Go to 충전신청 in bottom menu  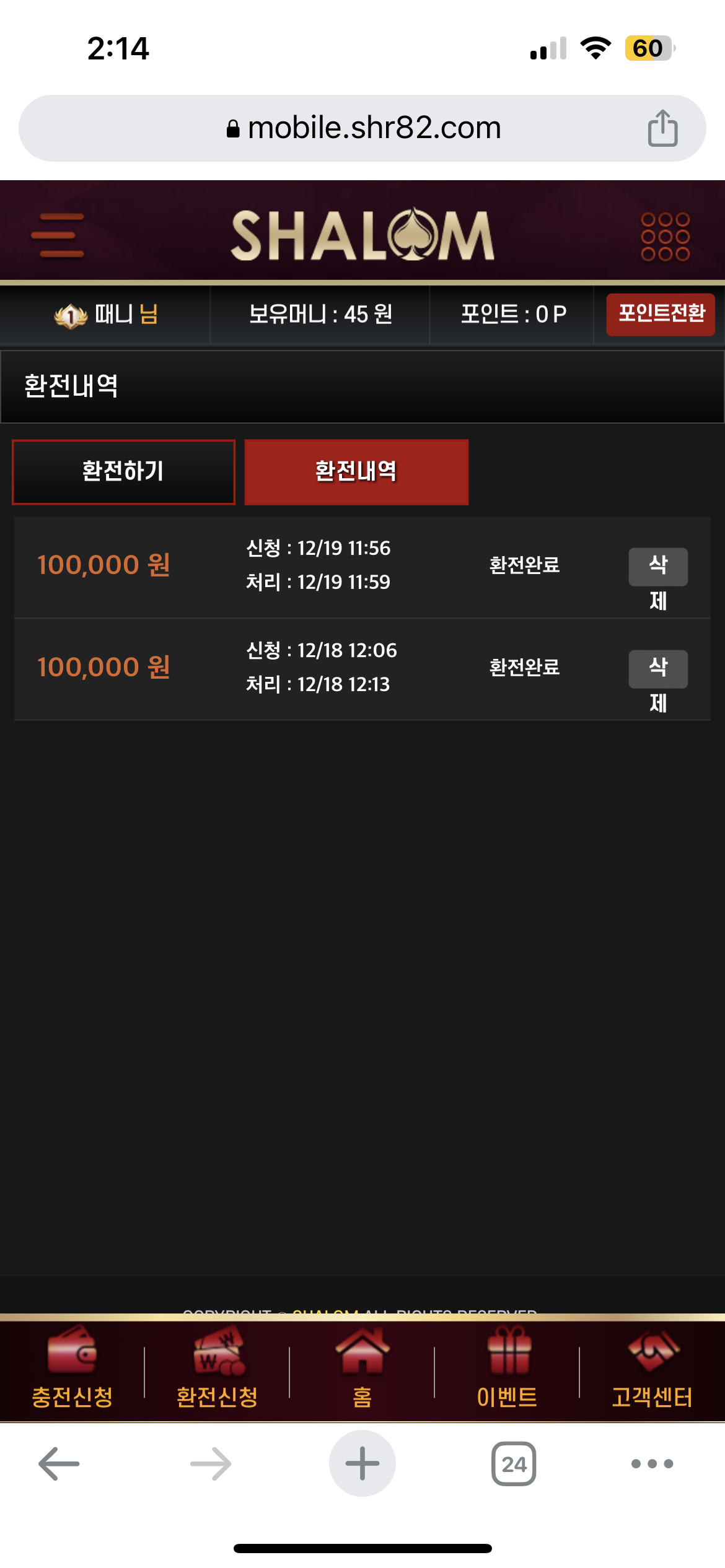pyautogui.click(x=72, y=1369)
